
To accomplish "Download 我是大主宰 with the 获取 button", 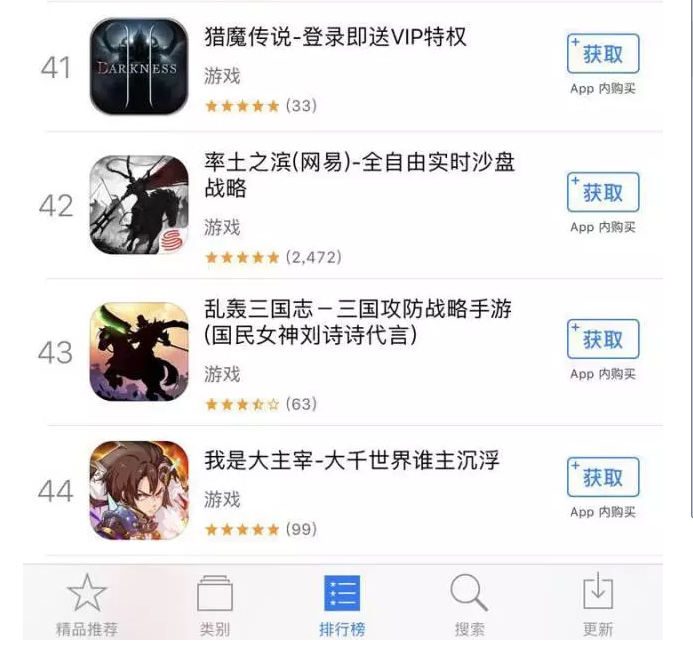I will [602, 477].
